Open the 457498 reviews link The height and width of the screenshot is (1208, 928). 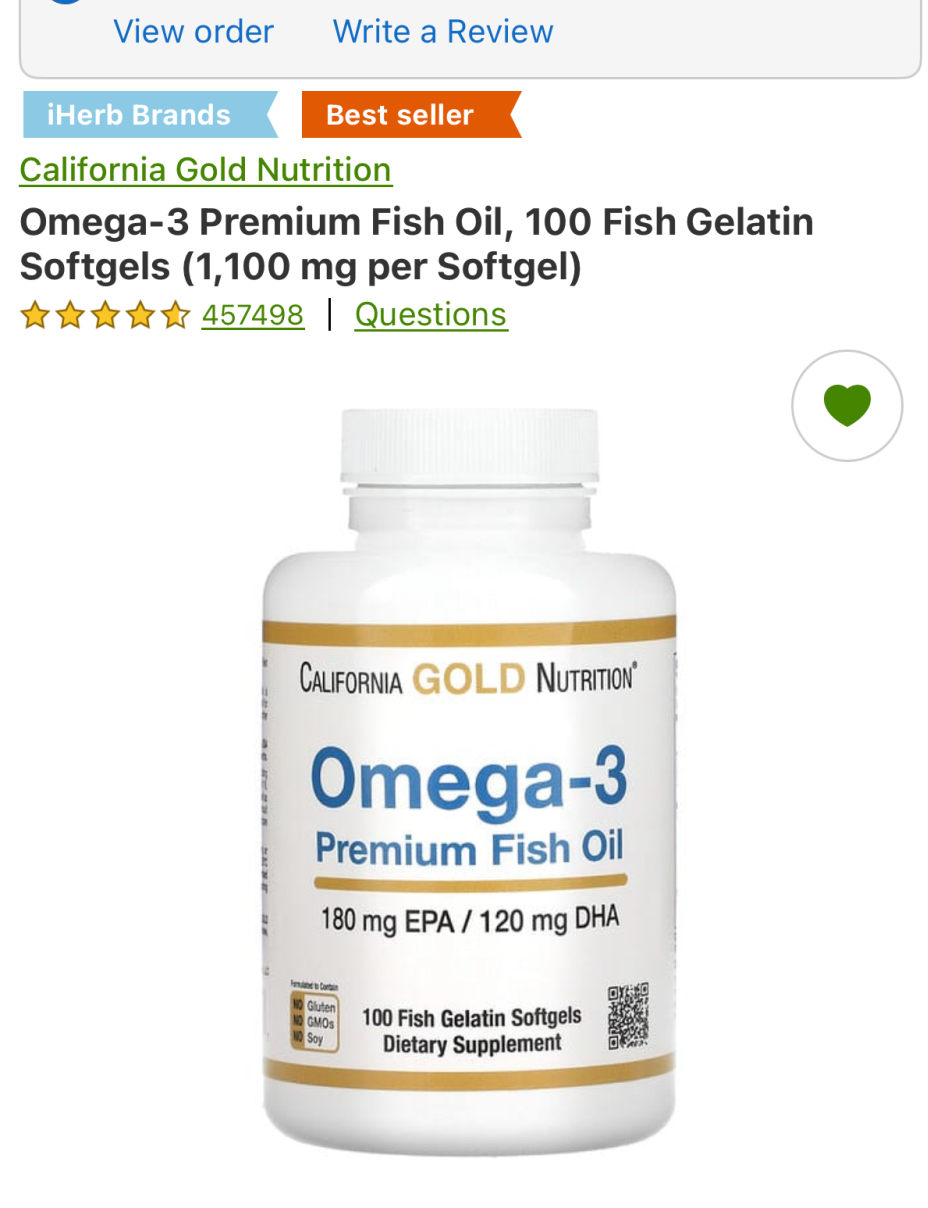(252, 315)
